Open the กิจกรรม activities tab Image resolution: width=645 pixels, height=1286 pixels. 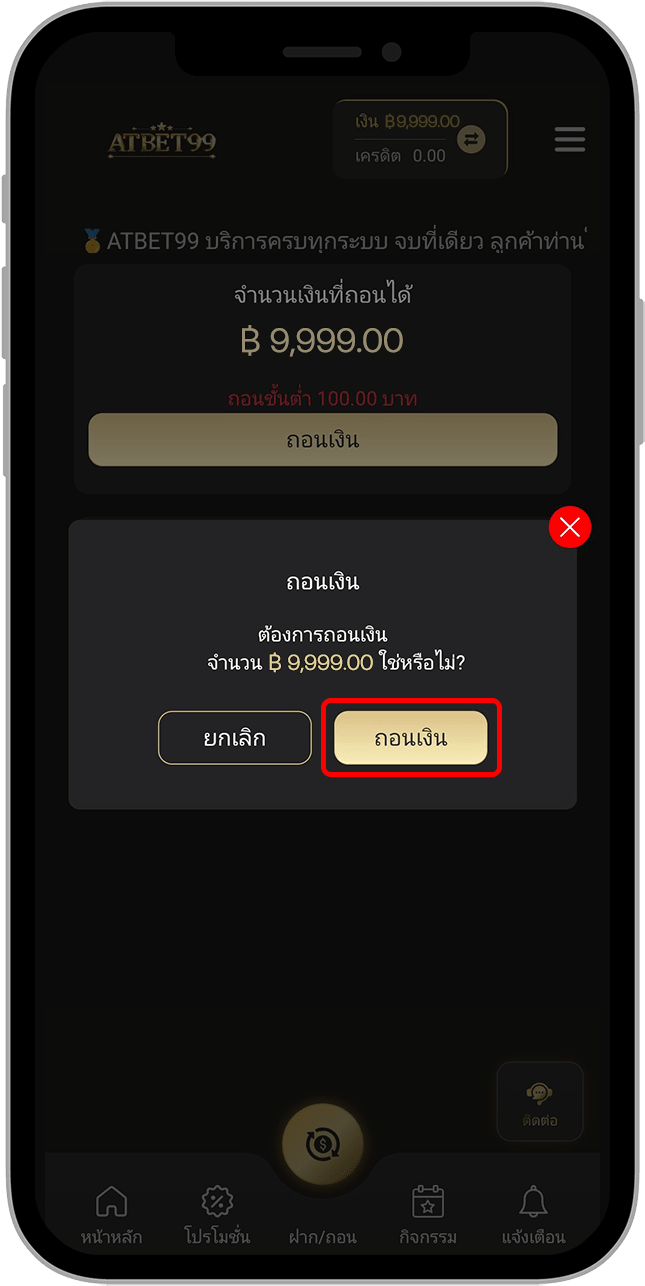coord(428,1214)
